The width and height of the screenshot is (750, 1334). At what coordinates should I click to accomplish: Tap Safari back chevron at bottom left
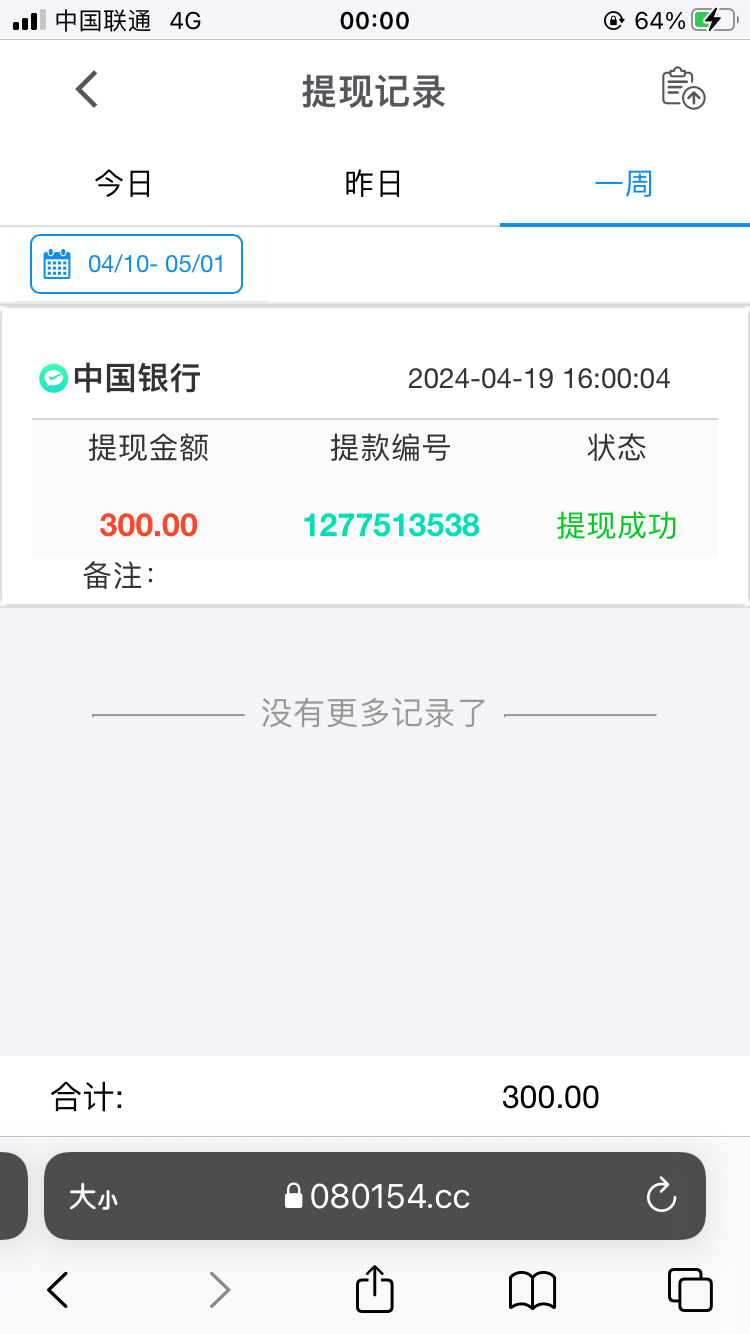click(x=57, y=1290)
